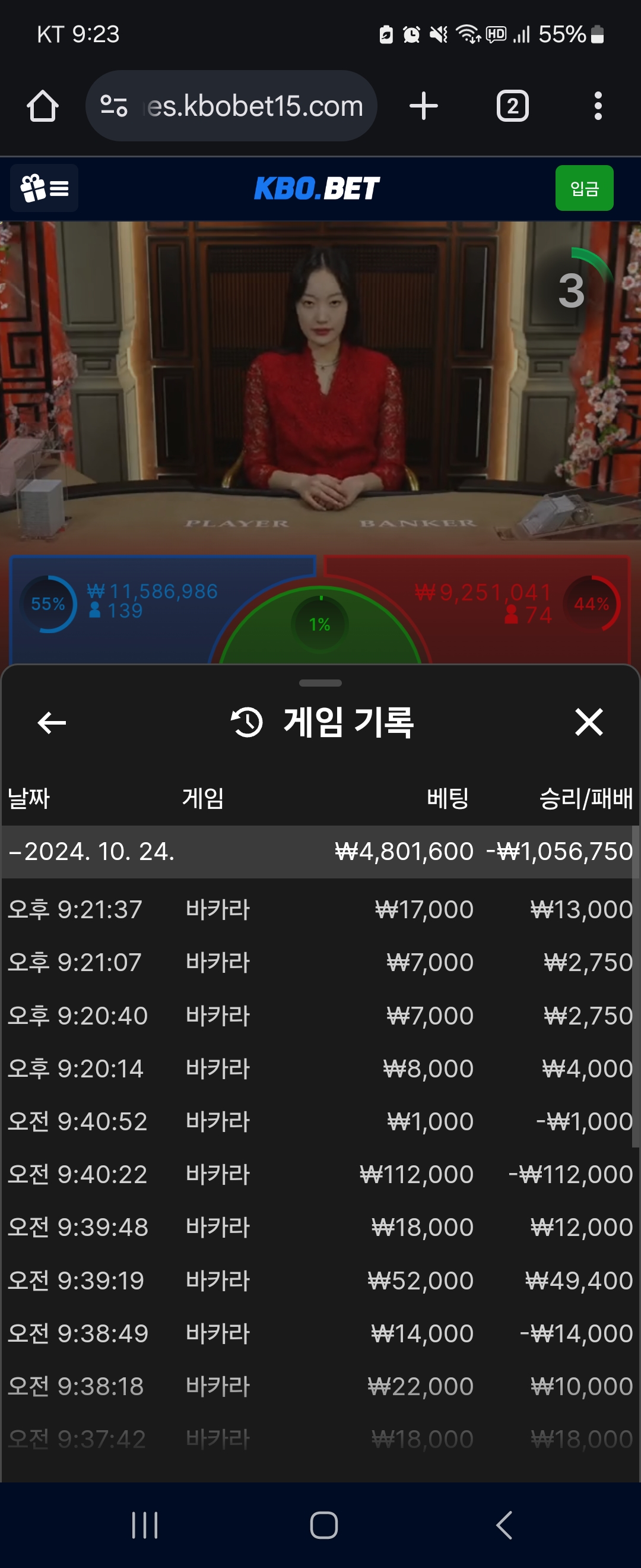Image resolution: width=641 pixels, height=1568 pixels.
Task: Open the 오전 9:40:52 바카라 record
Action: click(320, 1121)
